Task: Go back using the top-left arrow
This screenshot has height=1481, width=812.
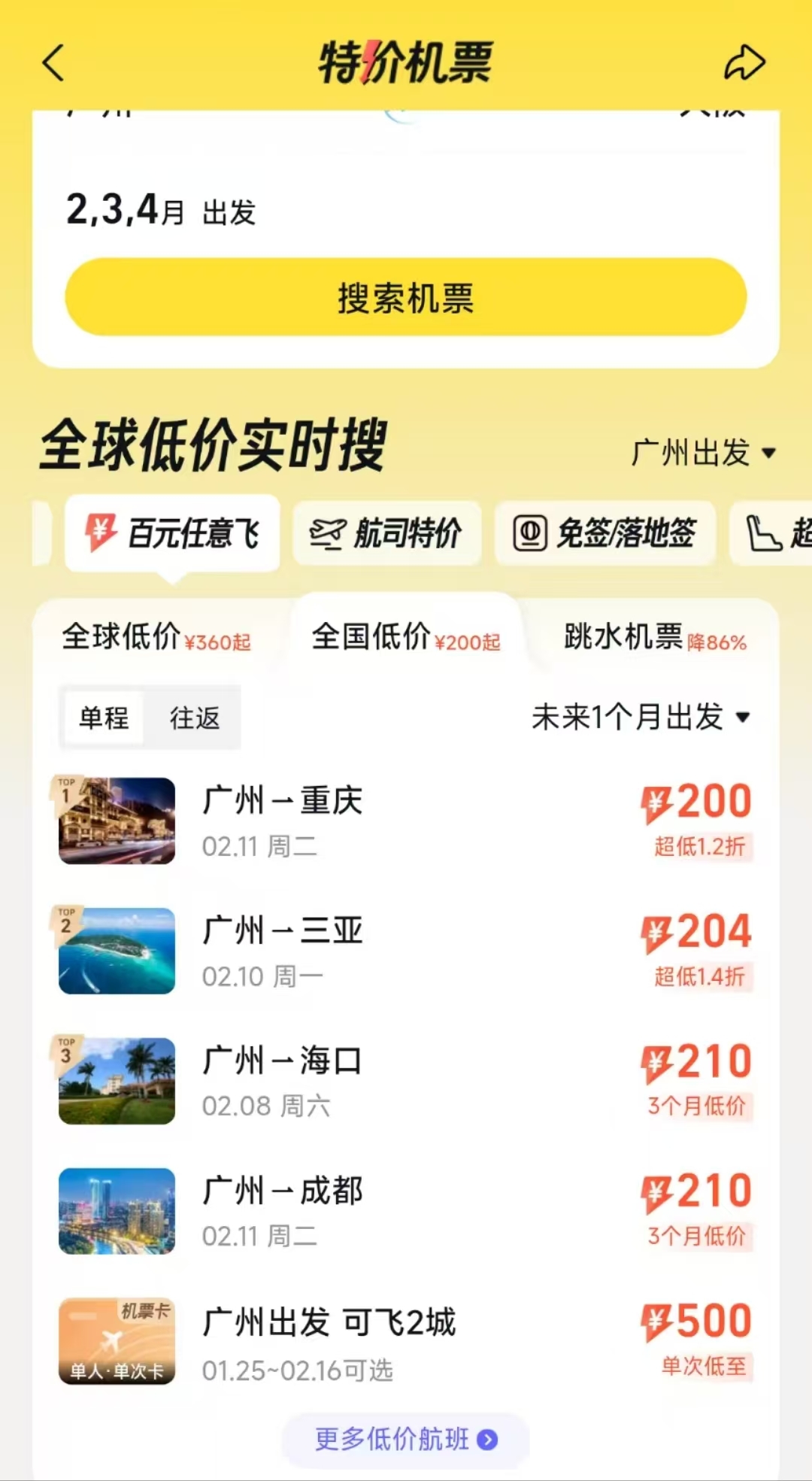Action: [54, 63]
